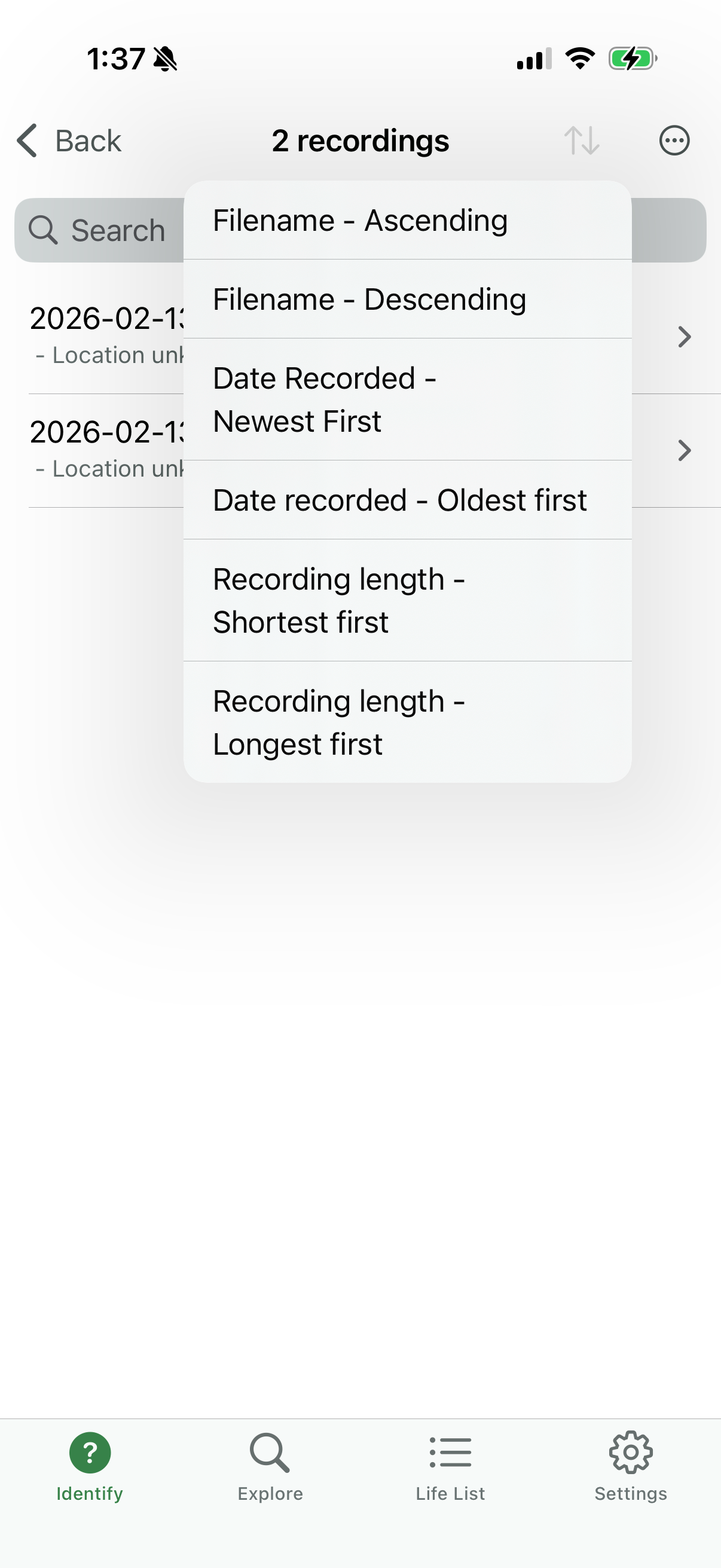This screenshot has height=1568, width=721.
Task: Tap the back chevron icon
Action: 26,140
